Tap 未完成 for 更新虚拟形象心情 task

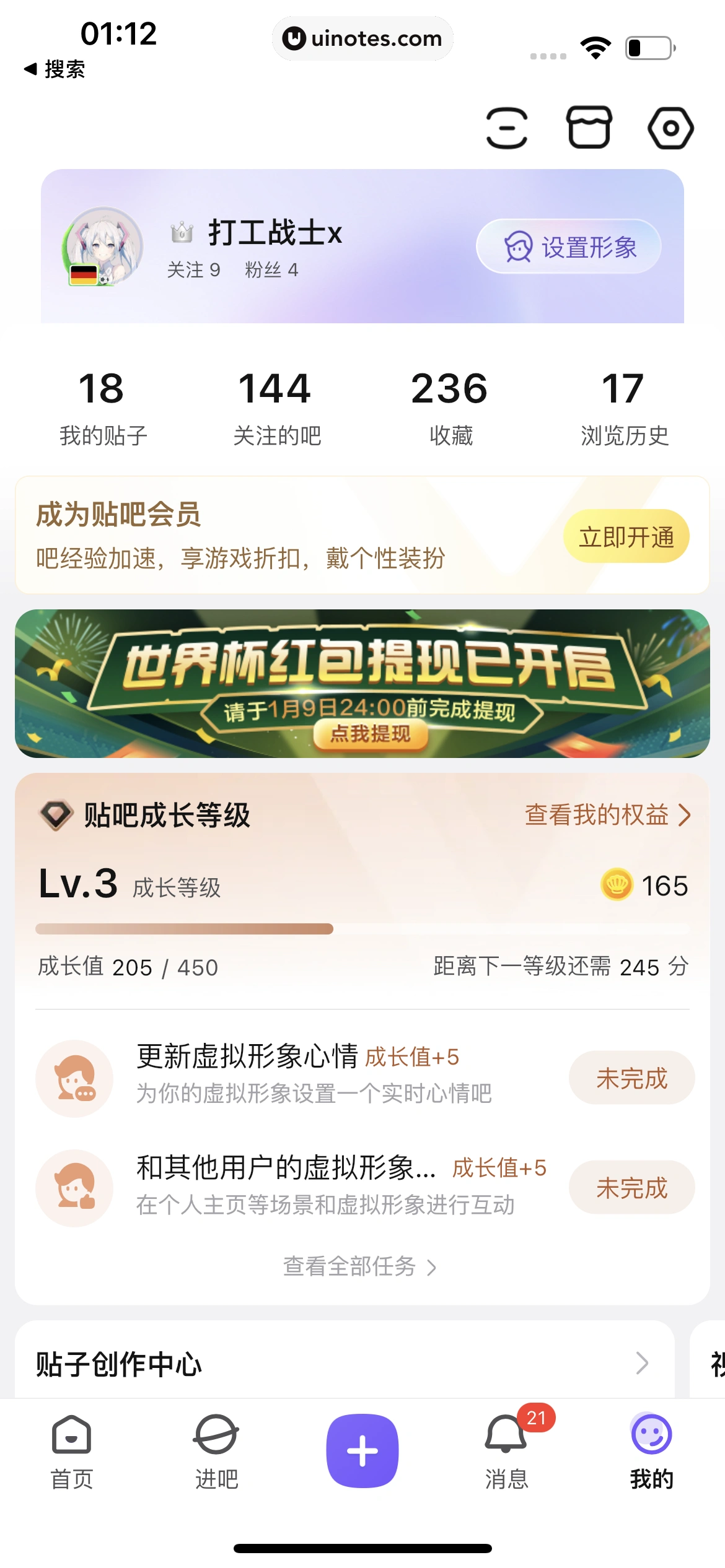click(631, 1078)
